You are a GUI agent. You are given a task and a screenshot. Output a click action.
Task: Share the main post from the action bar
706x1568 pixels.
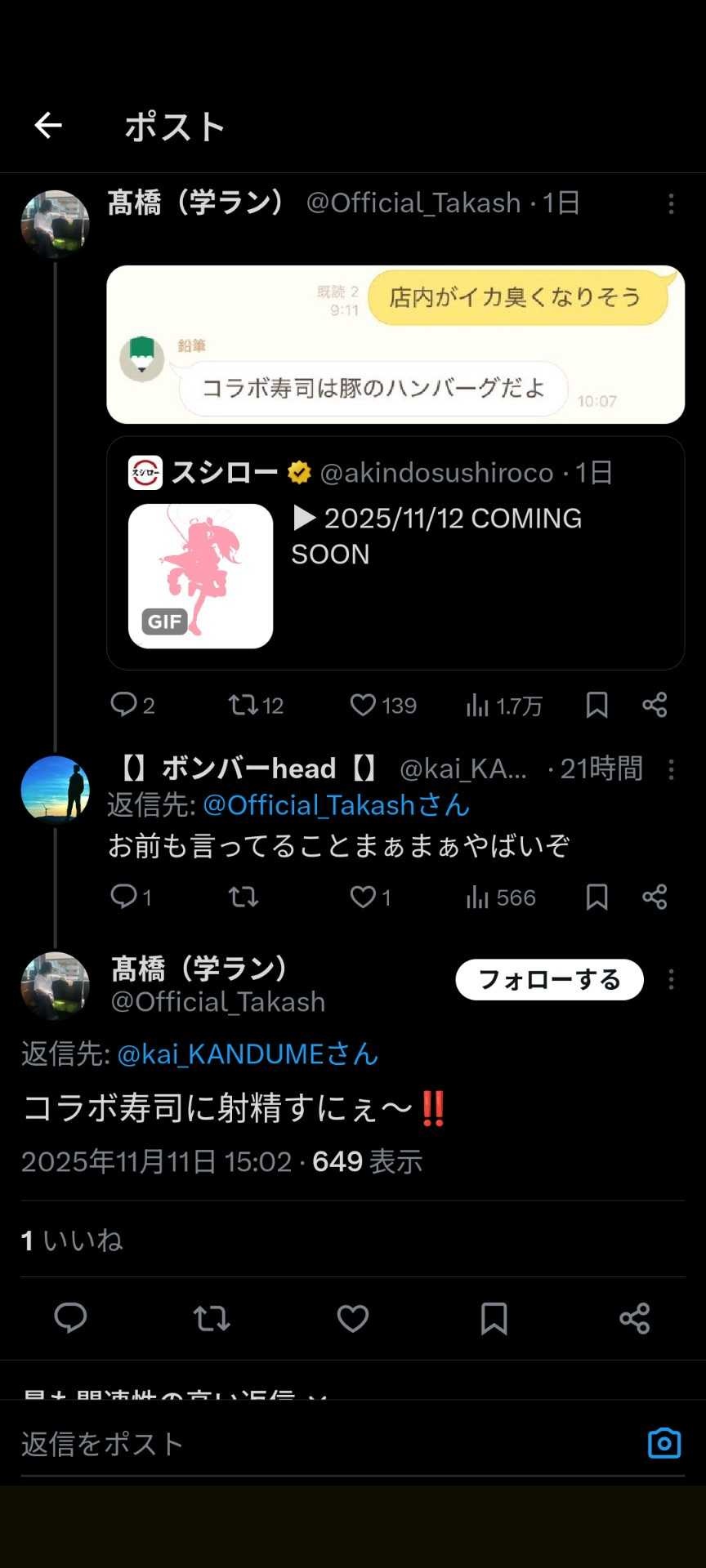(635, 1318)
